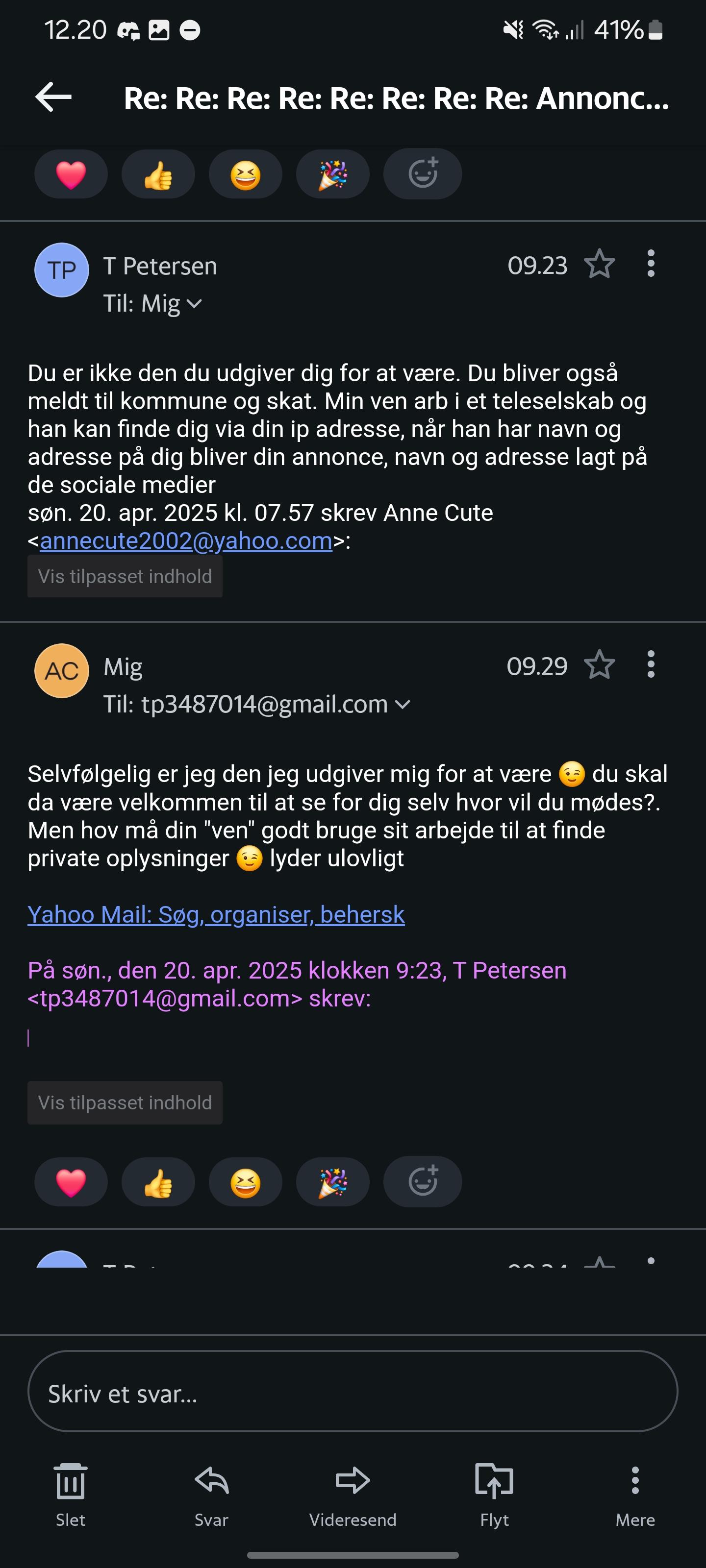Image resolution: width=706 pixels, height=1568 pixels.
Task: Go back using the arrow
Action: coord(53,98)
